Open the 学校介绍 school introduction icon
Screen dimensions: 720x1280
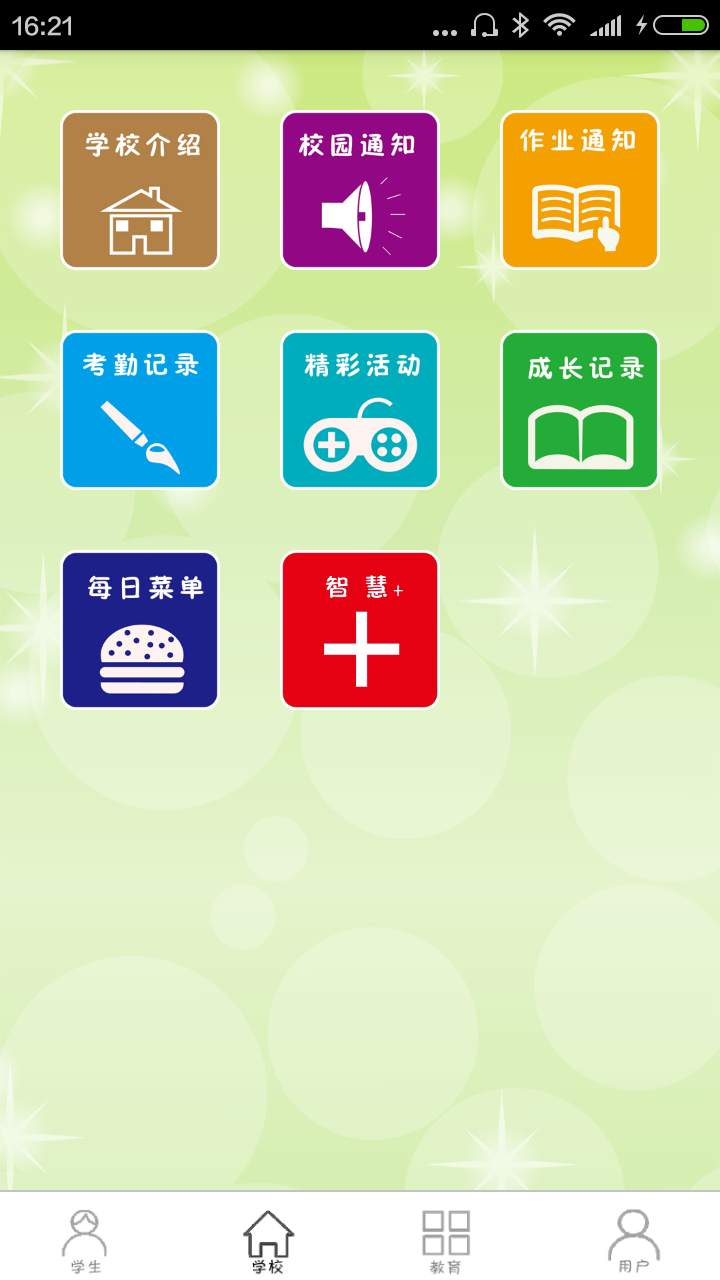pos(139,190)
